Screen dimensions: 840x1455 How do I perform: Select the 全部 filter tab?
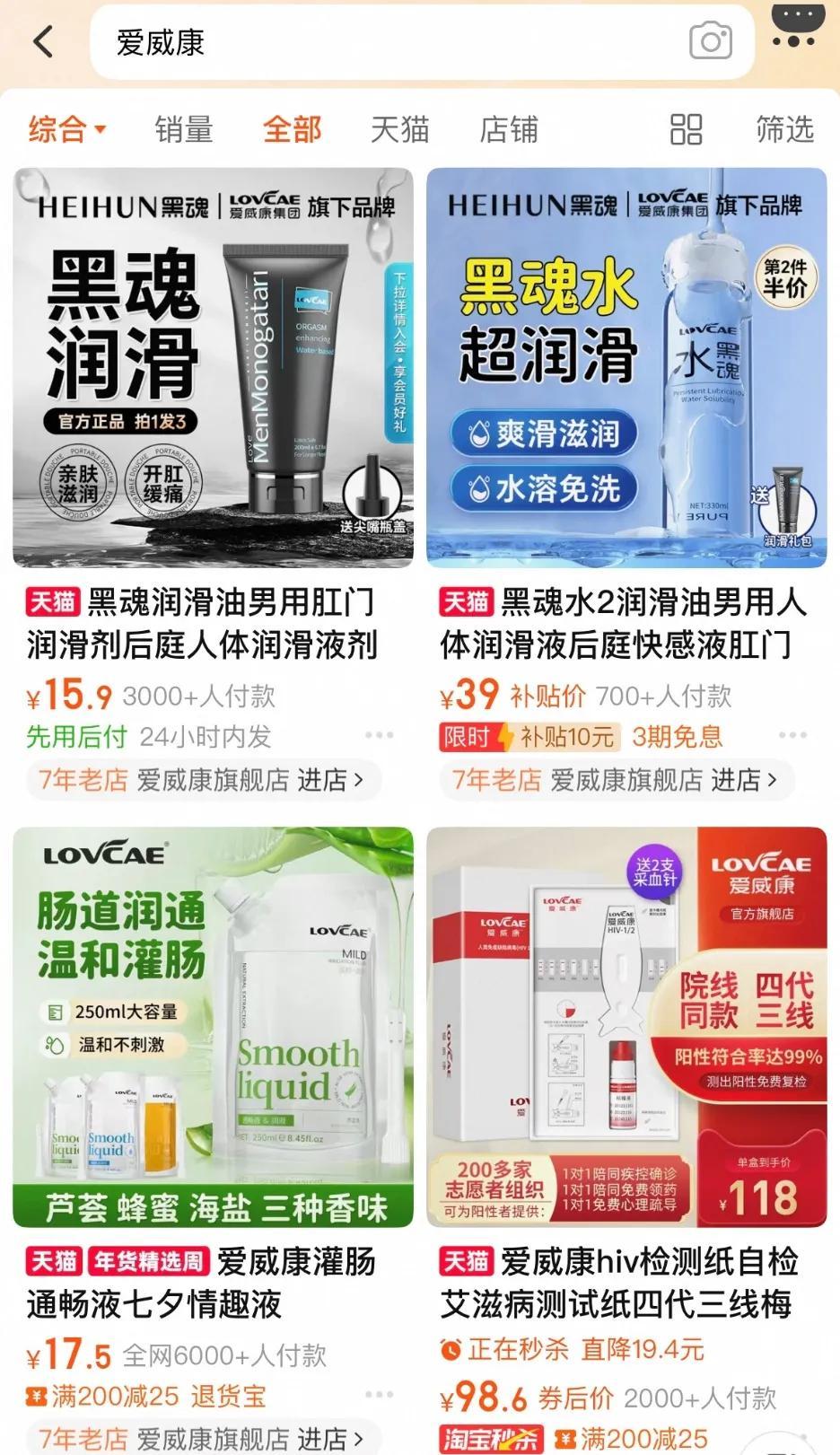[x=292, y=129]
